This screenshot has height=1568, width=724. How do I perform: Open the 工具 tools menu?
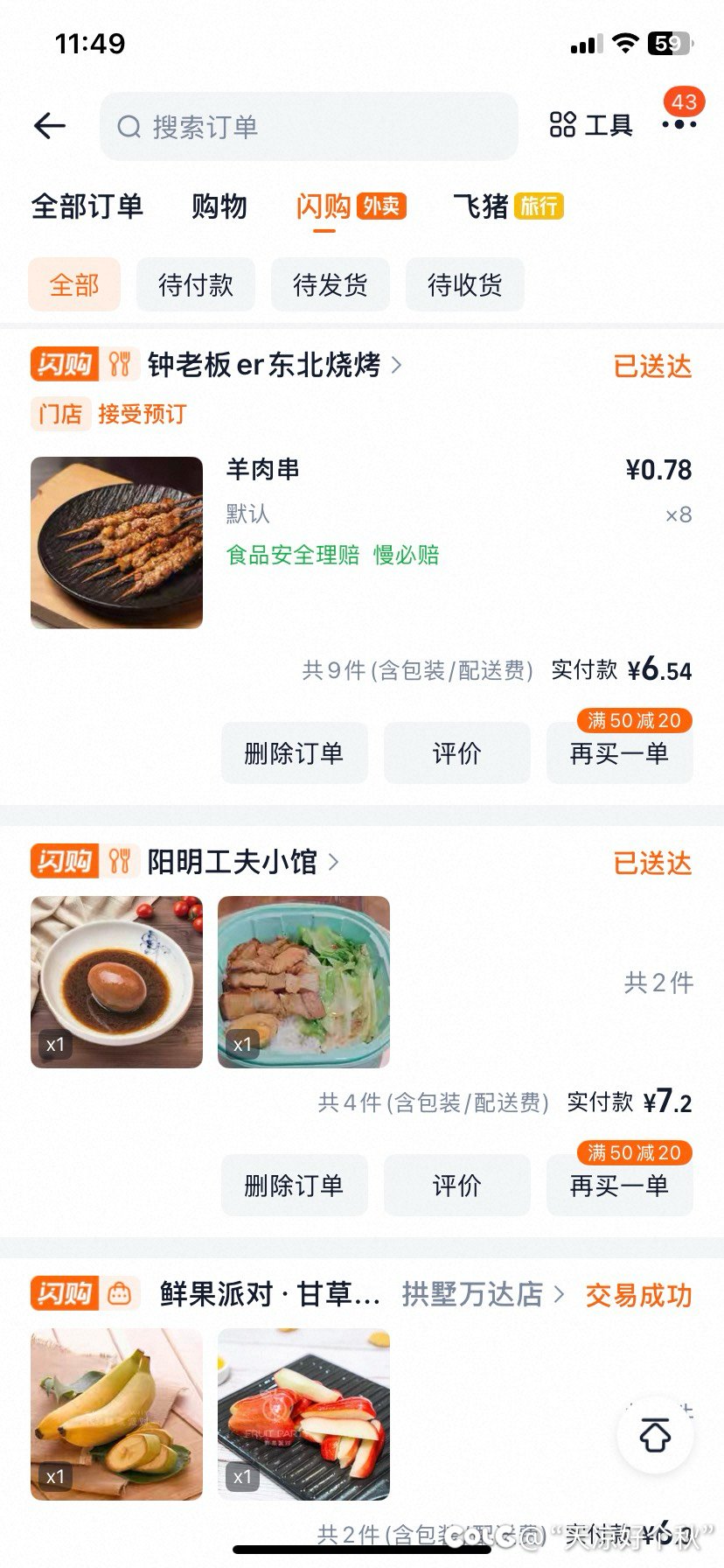point(591,125)
